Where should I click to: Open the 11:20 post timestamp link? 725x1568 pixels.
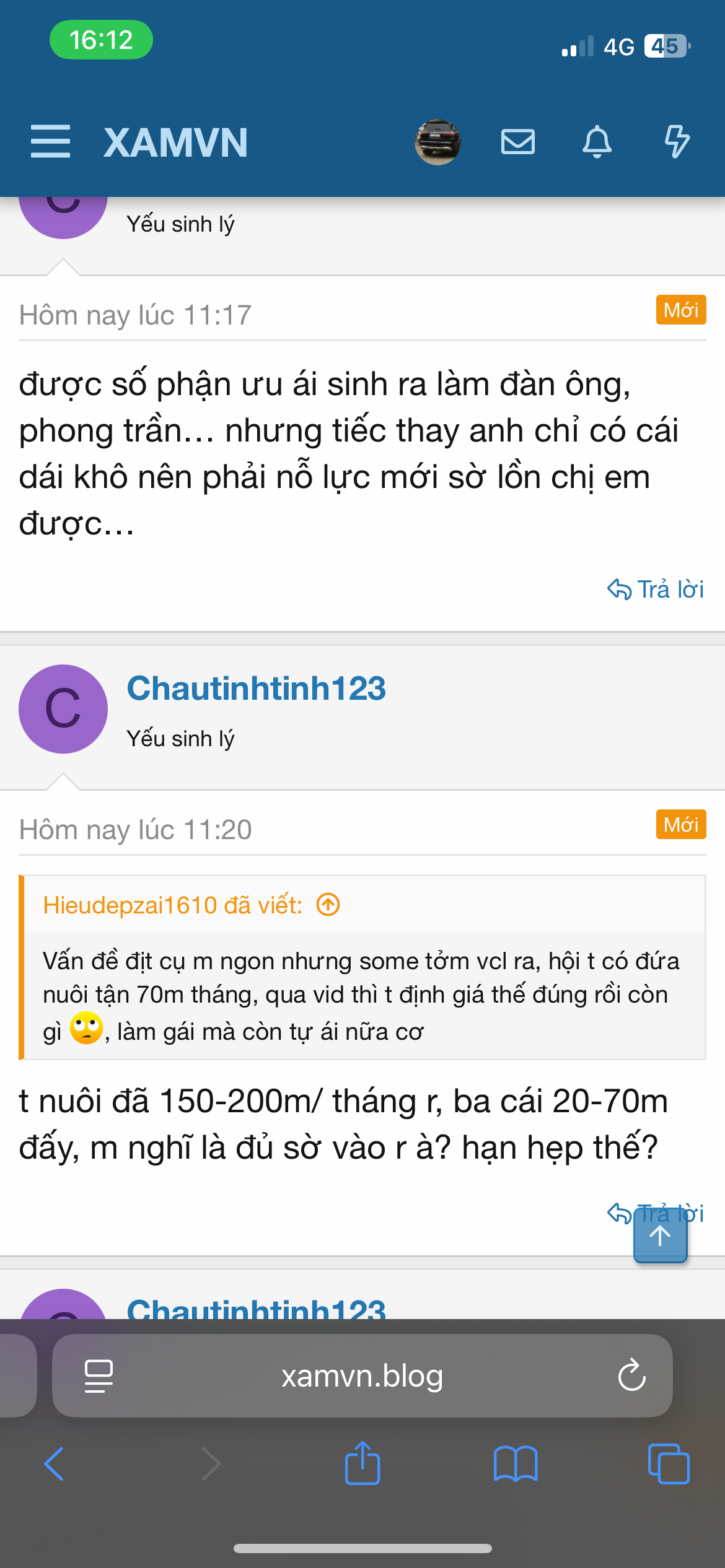pos(135,830)
